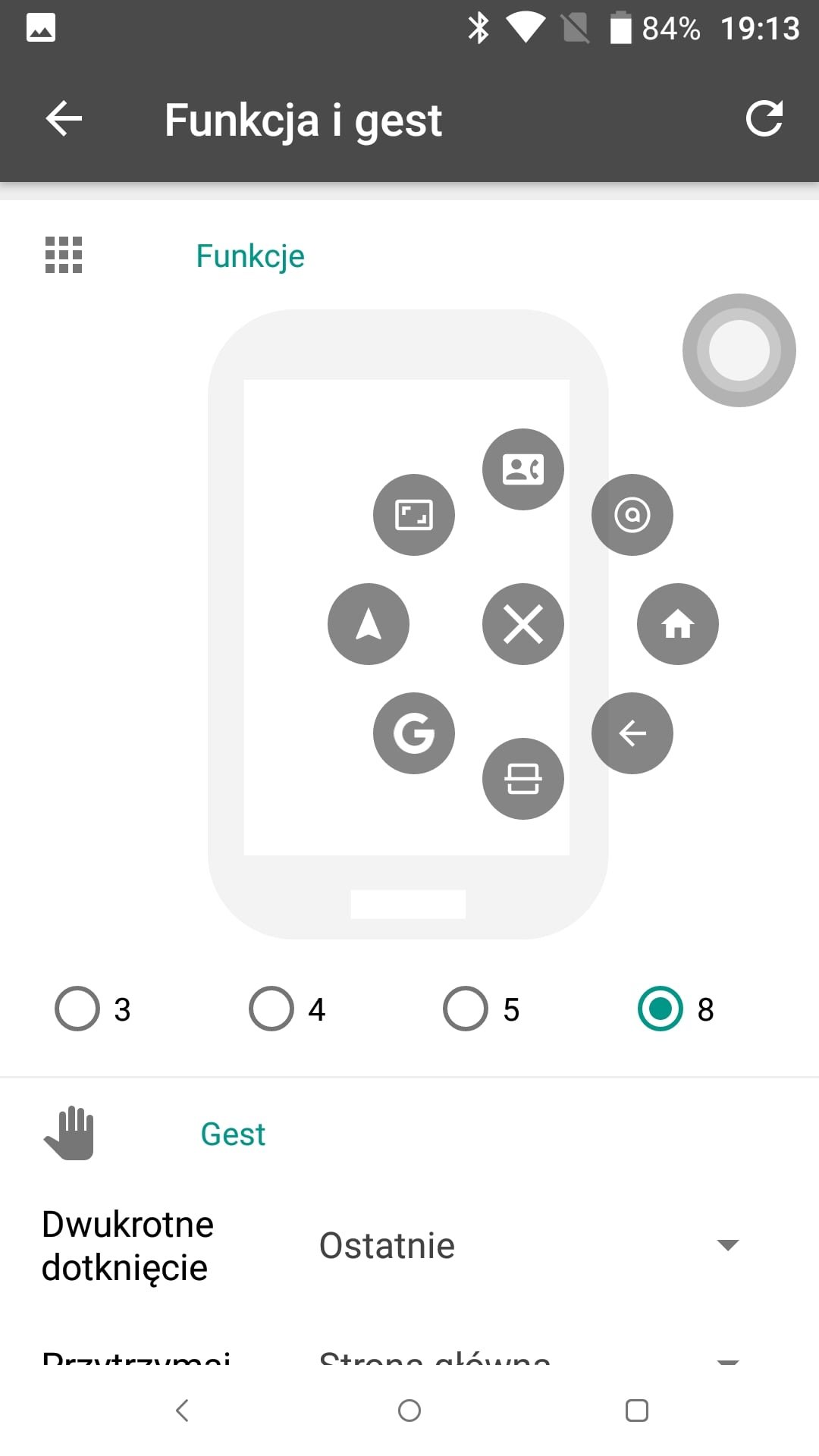Screen dimensions: 819x1456
Task: Tap the @ function button
Action: pyautogui.click(x=632, y=515)
